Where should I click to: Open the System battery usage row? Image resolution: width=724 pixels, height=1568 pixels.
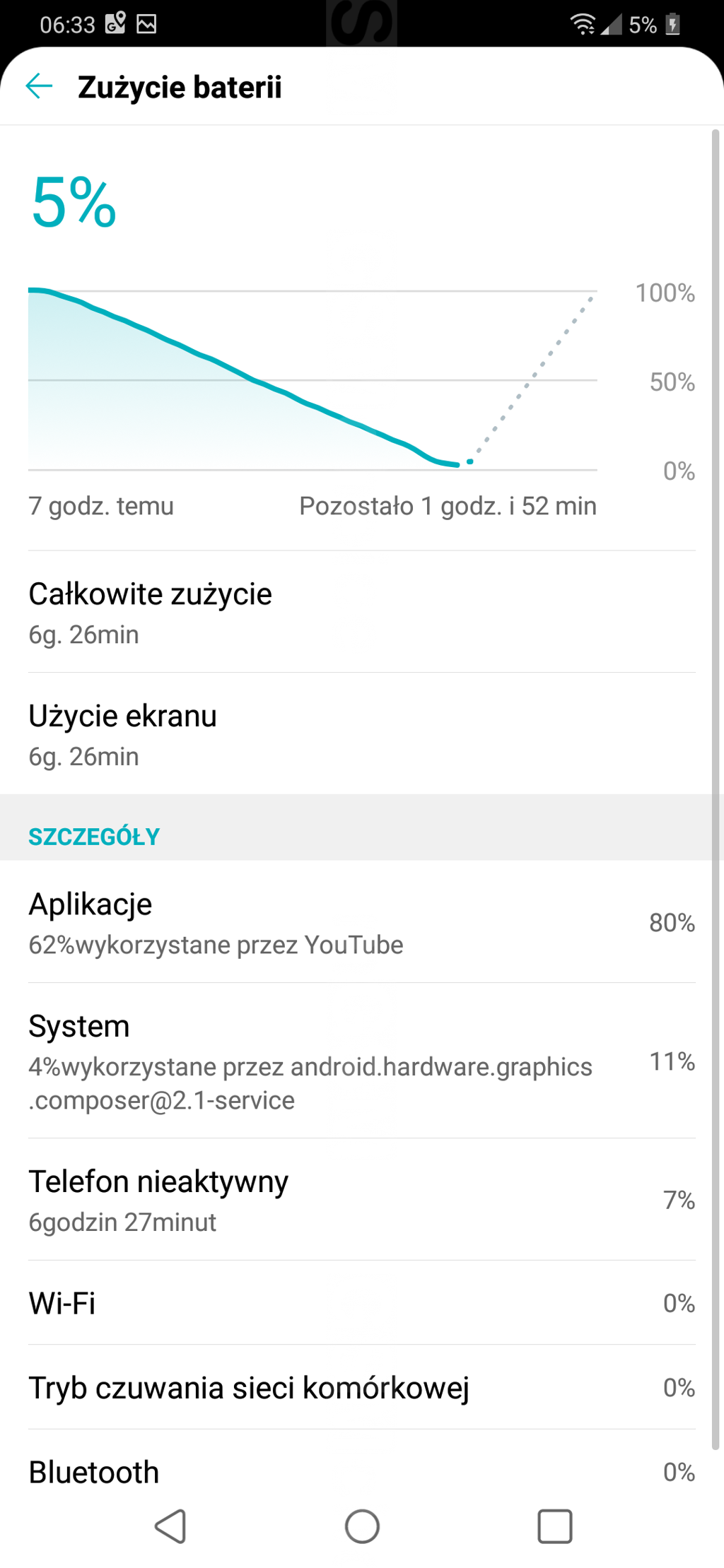362,1061
